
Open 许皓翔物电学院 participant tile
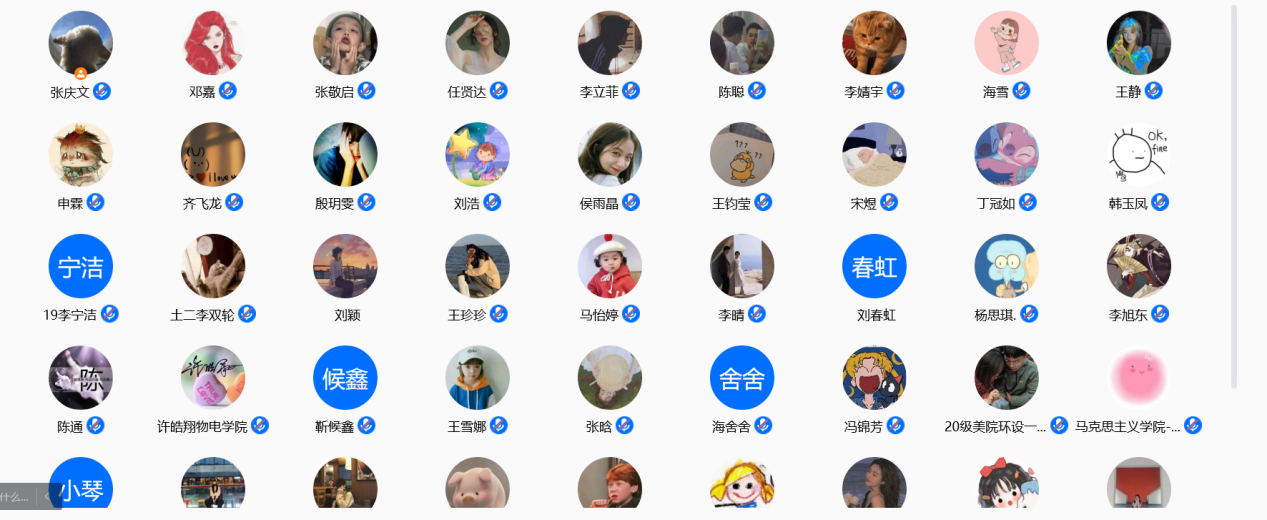click(213, 378)
